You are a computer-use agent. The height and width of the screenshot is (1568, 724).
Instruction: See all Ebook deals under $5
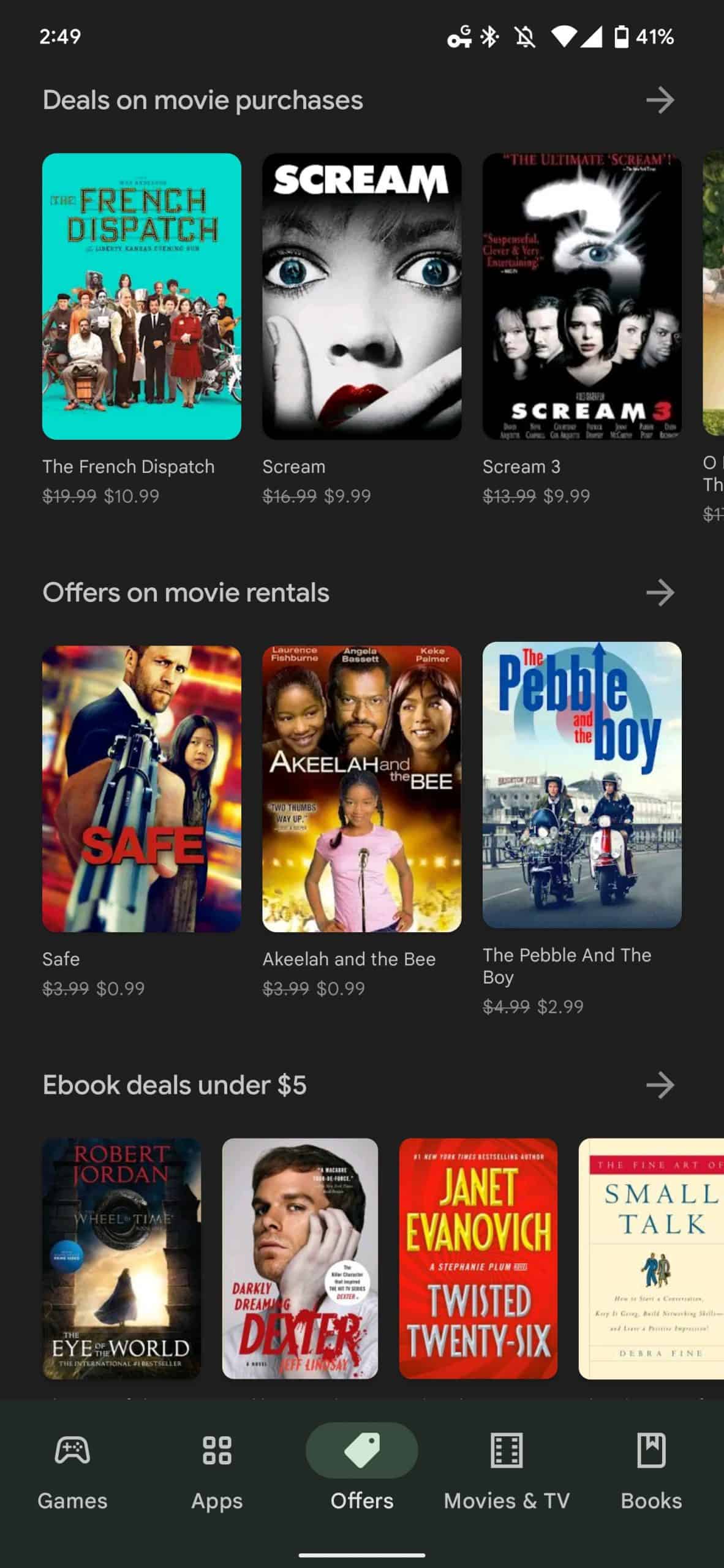(x=660, y=1085)
